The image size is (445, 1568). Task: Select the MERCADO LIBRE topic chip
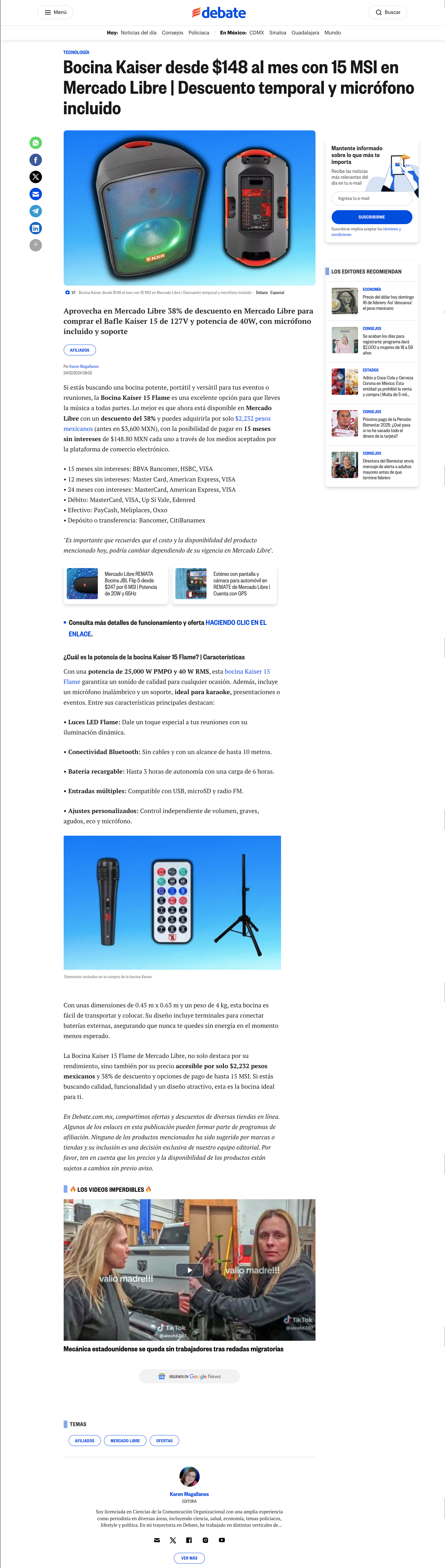pos(125,1441)
